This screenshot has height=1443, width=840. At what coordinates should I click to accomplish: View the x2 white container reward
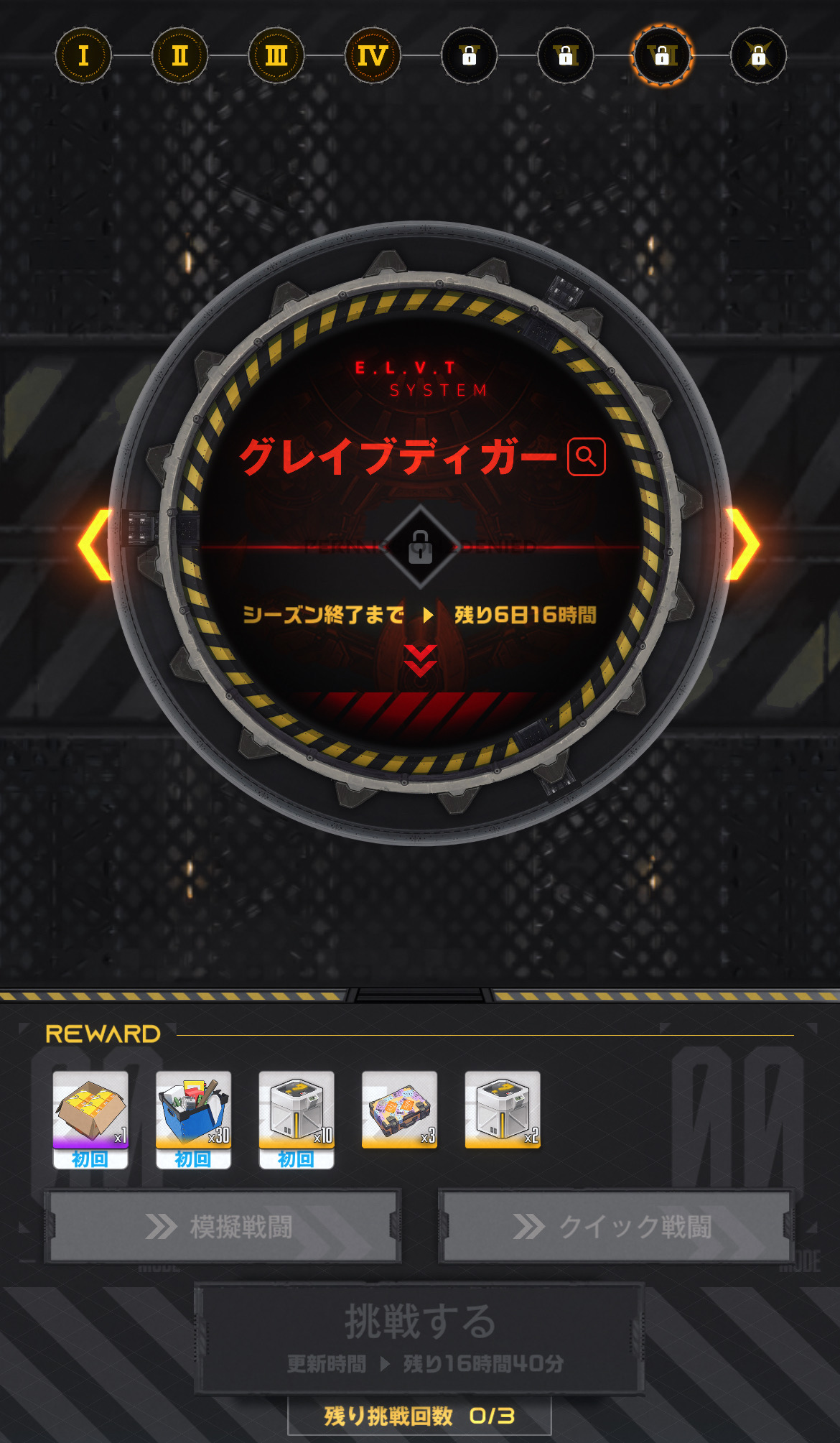point(502,1110)
